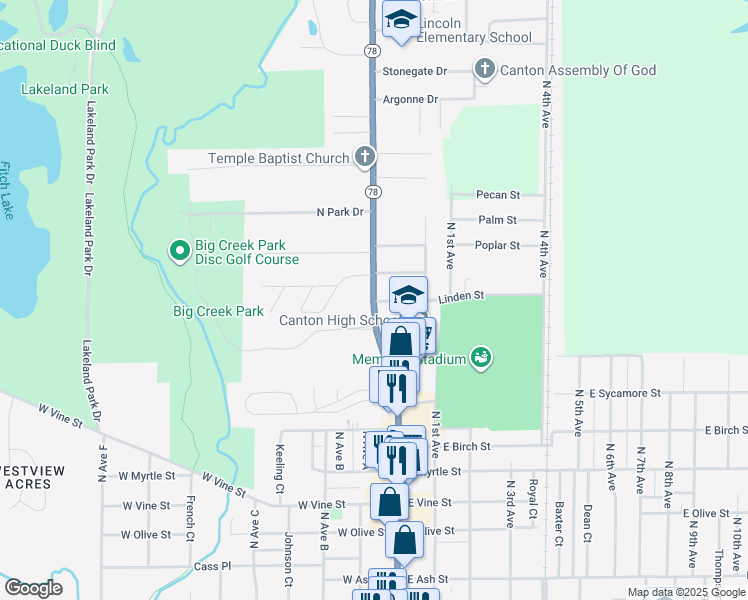The width and height of the screenshot is (748, 600).
Task: Tap the shopping bag marker near E Olive St
Action: [404, 541]
